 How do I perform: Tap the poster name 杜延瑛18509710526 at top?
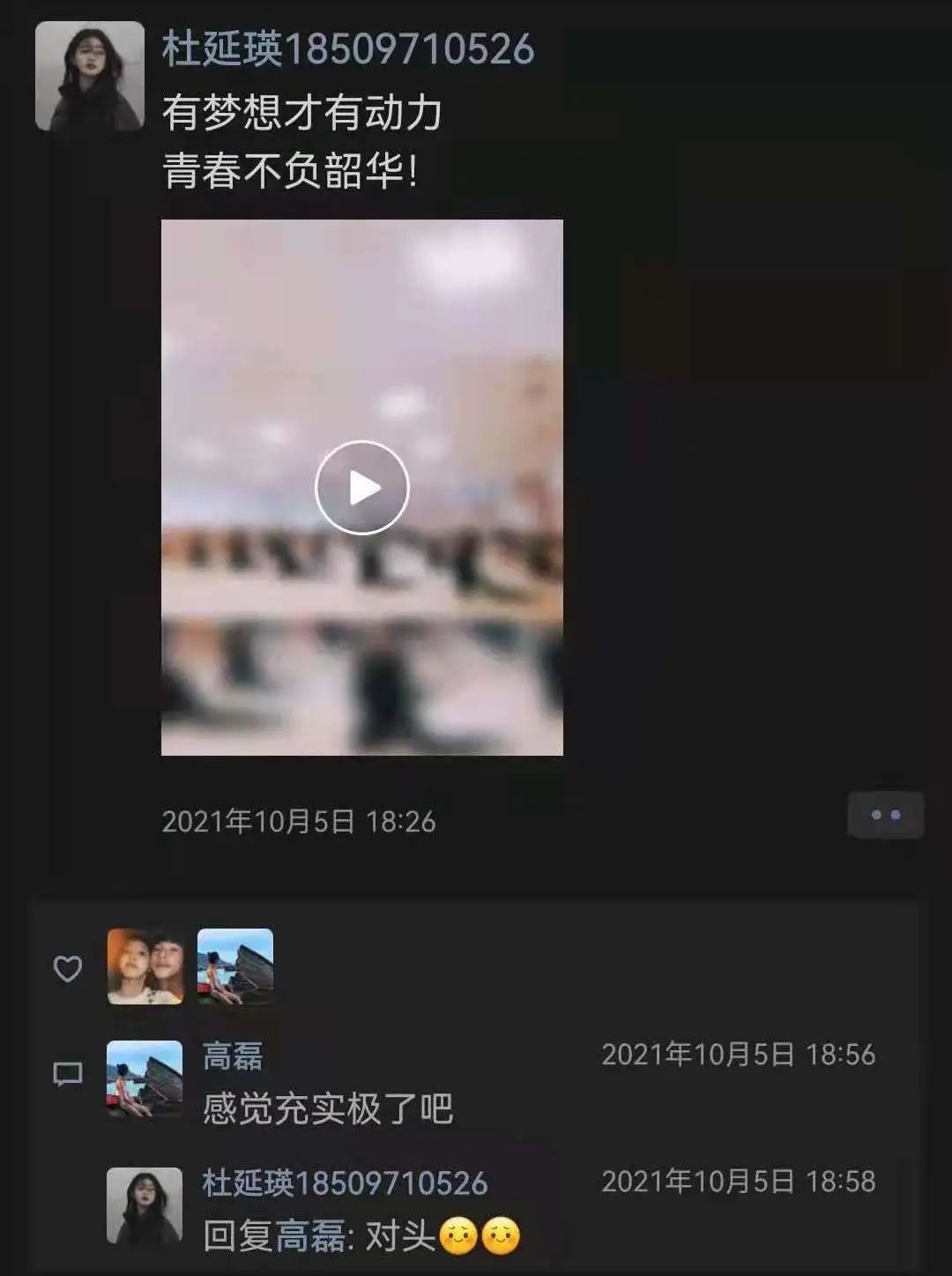pyautogui.click(x=348, y=49)
